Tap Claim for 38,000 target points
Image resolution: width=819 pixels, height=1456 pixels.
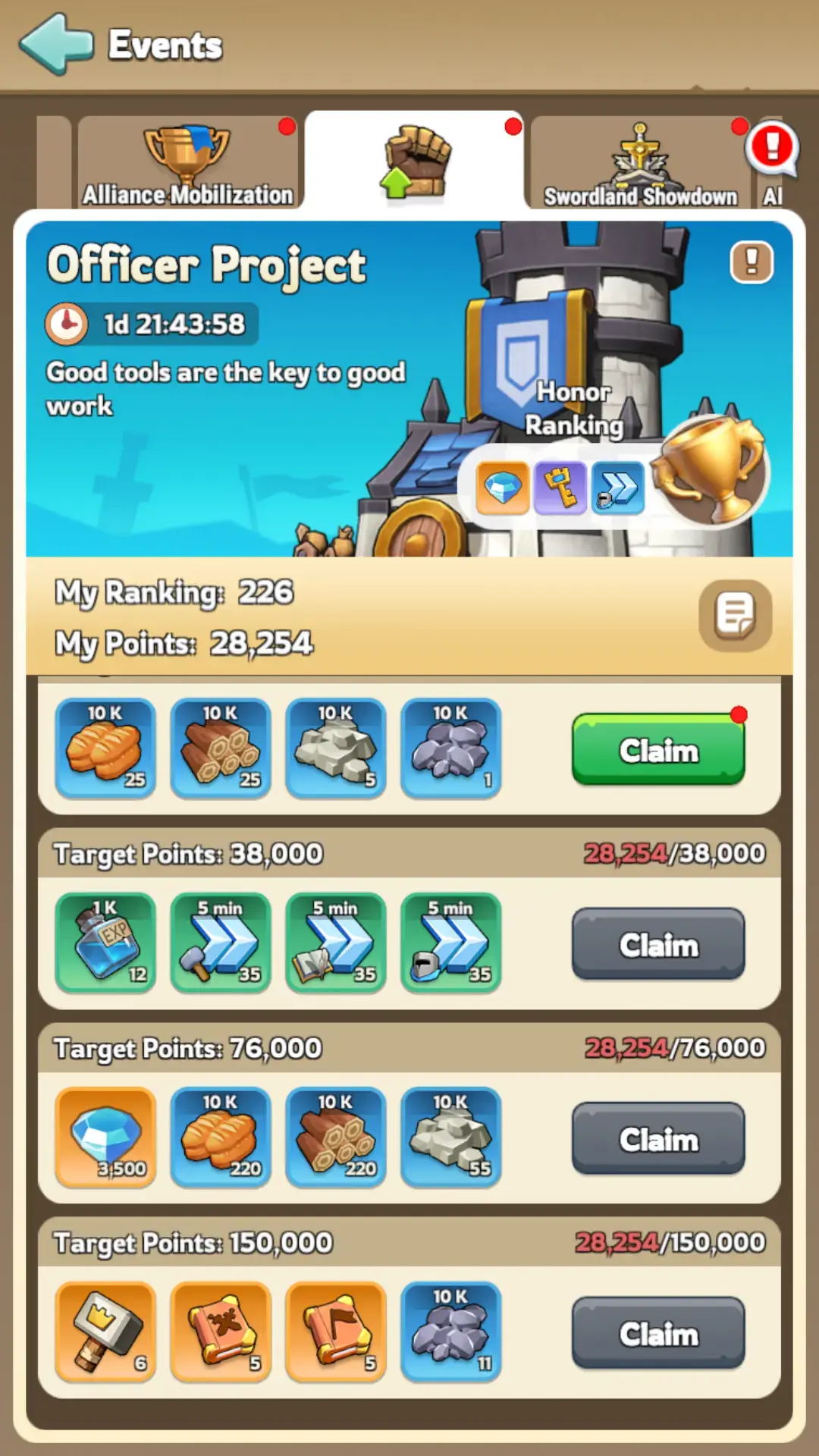pyautogui.click(x=657, y=944)
